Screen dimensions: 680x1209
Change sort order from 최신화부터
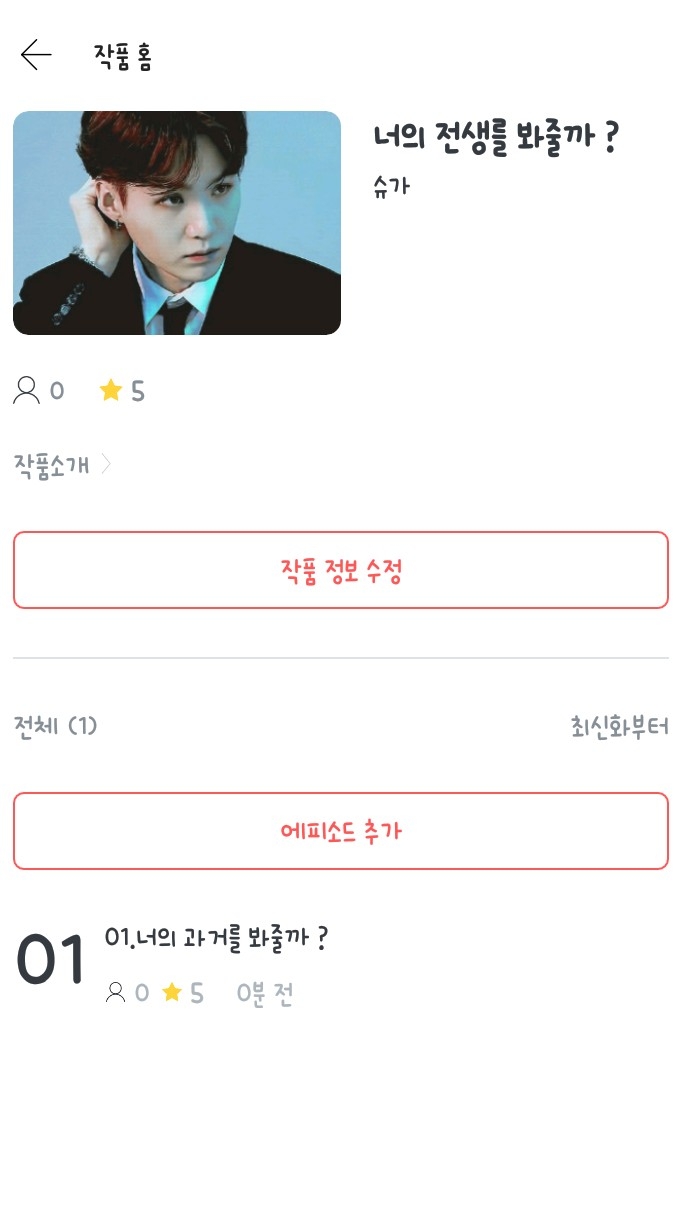point(619,726)
